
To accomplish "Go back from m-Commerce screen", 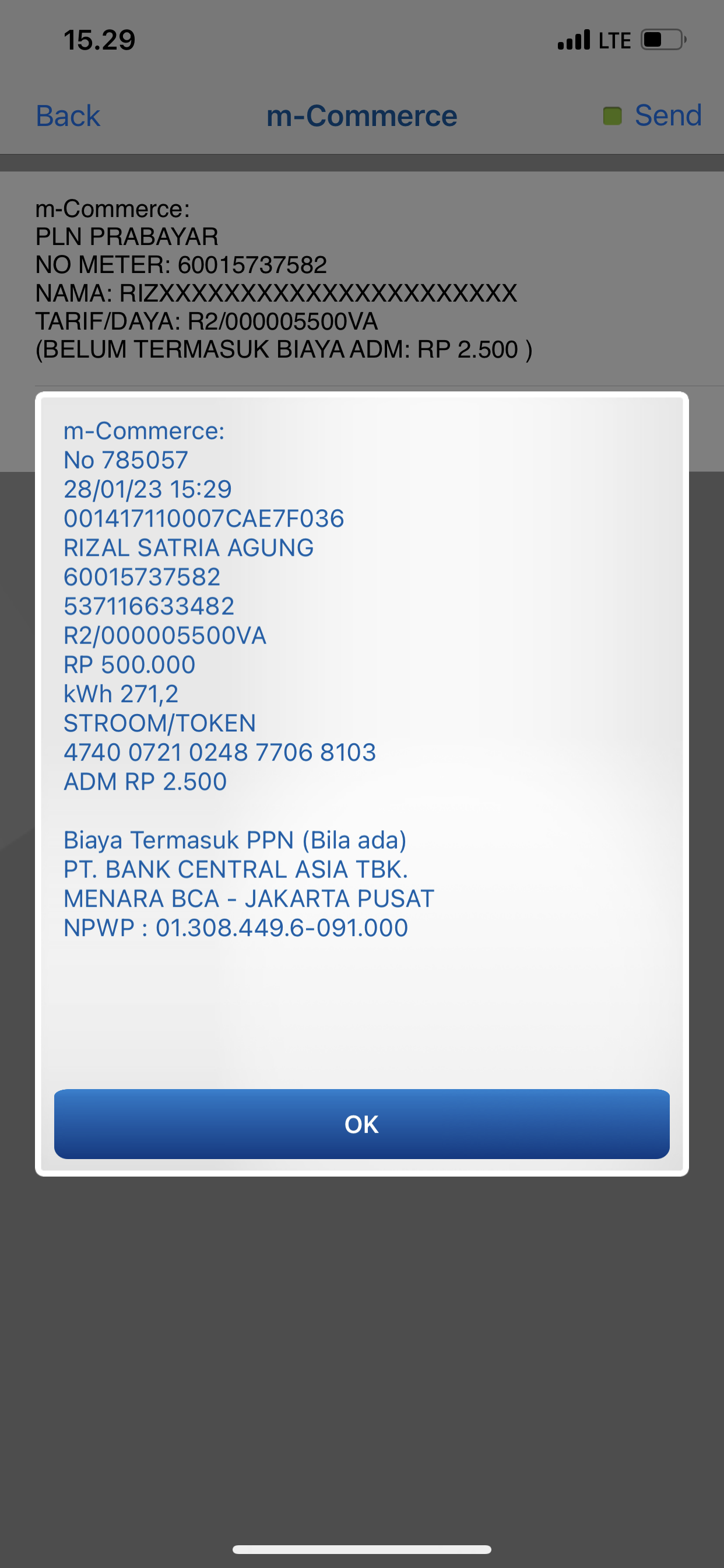I will tap(68, 116).
